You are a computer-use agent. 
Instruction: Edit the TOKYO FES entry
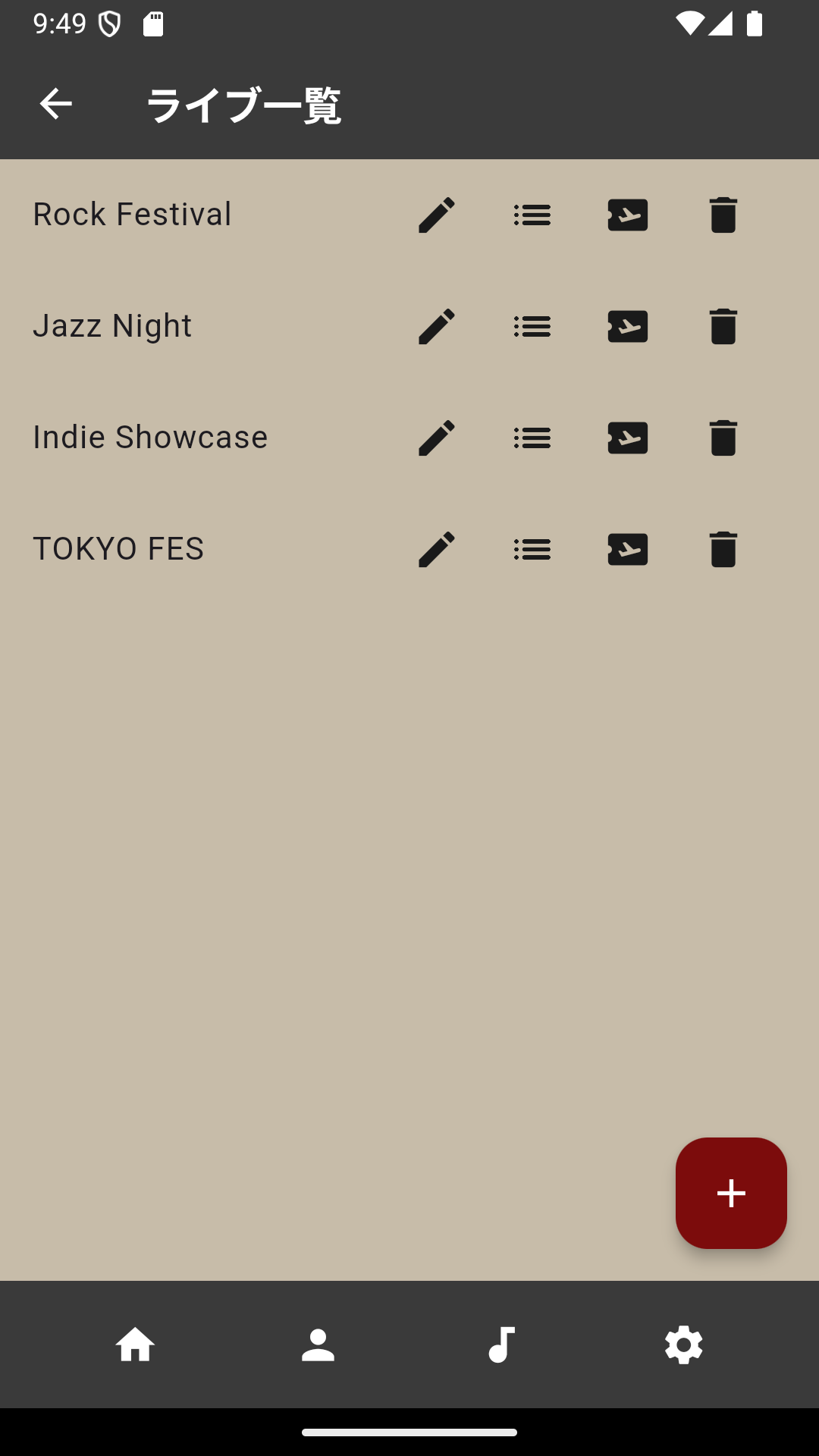437,549
